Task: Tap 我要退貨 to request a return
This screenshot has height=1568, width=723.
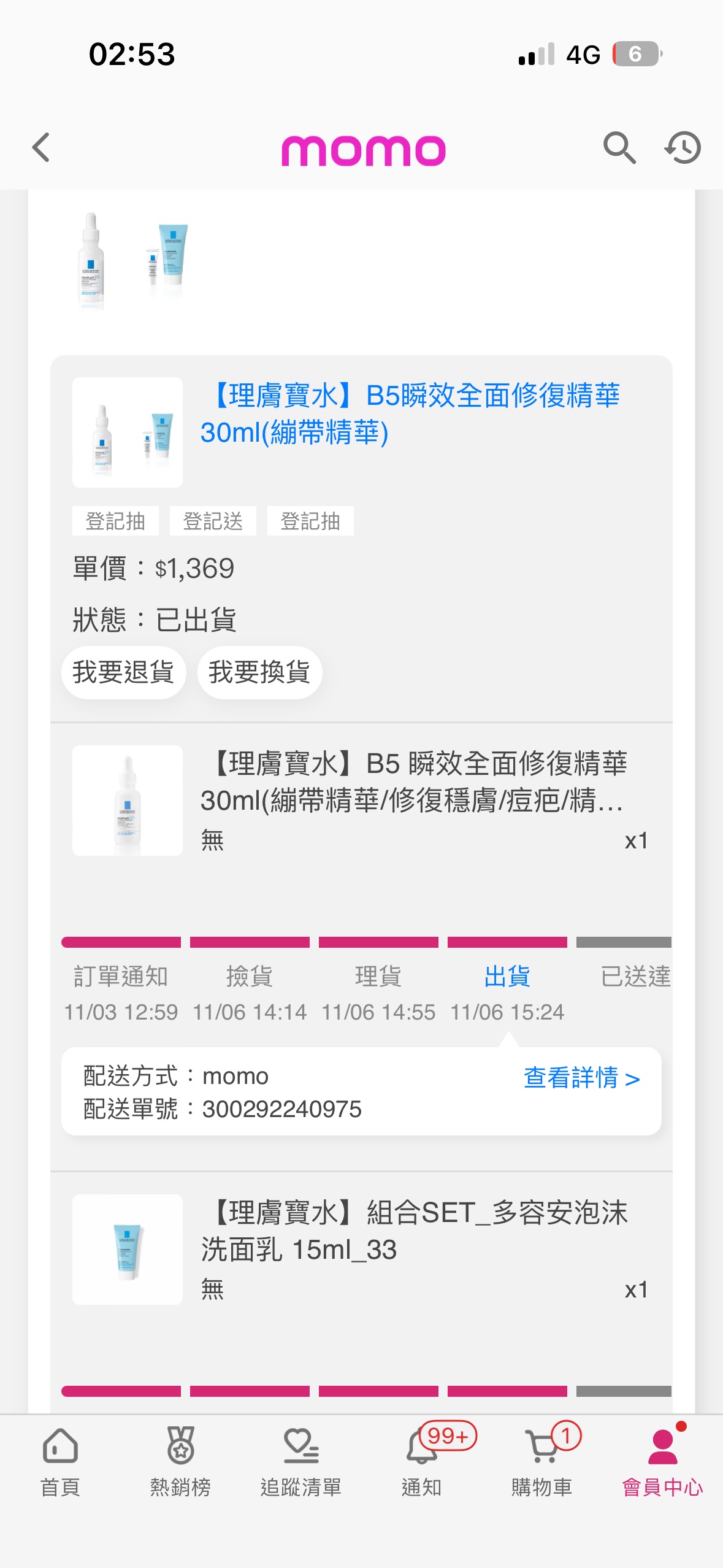Action: 123,672
